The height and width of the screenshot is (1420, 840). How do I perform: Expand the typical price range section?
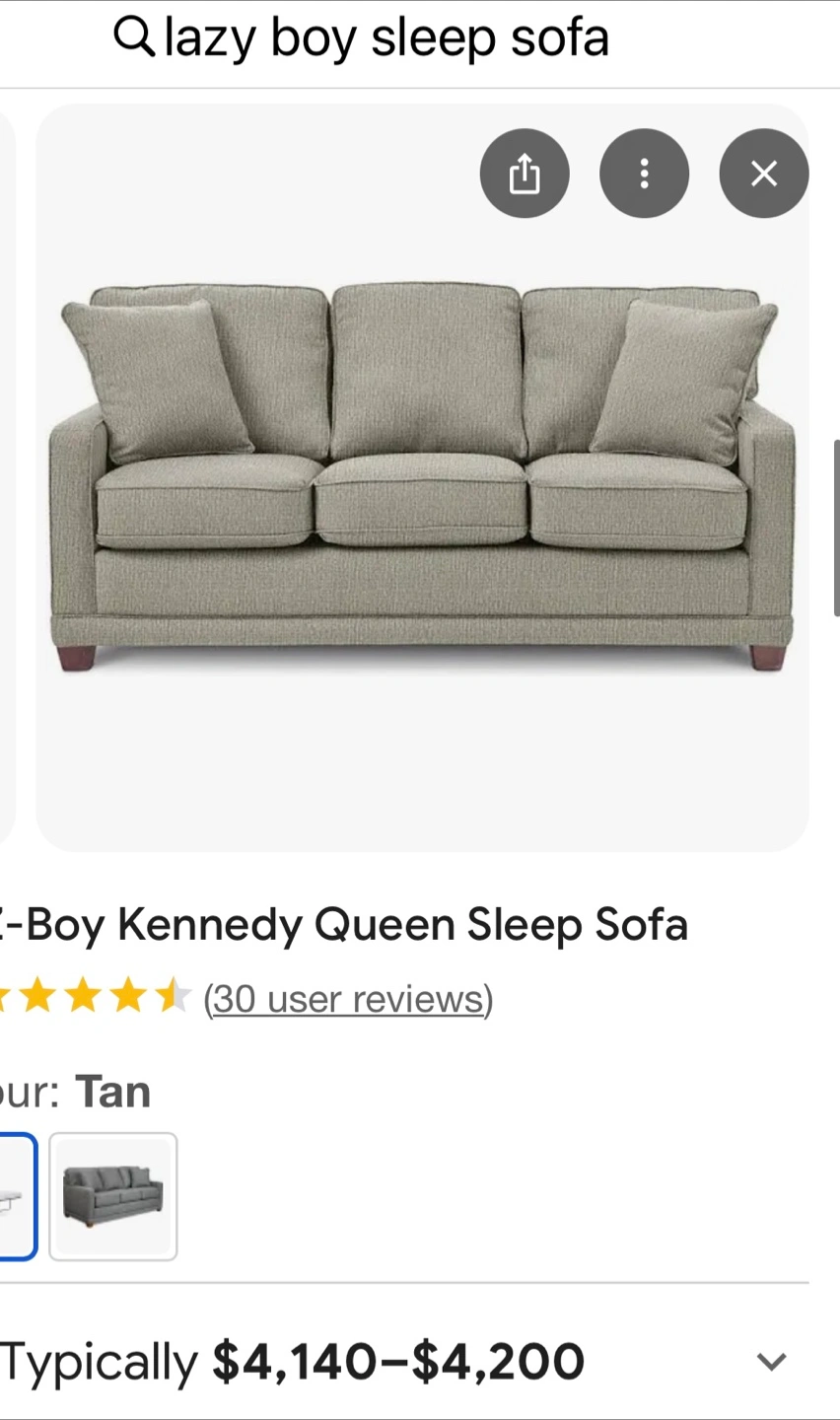(x=771, y=1362)
